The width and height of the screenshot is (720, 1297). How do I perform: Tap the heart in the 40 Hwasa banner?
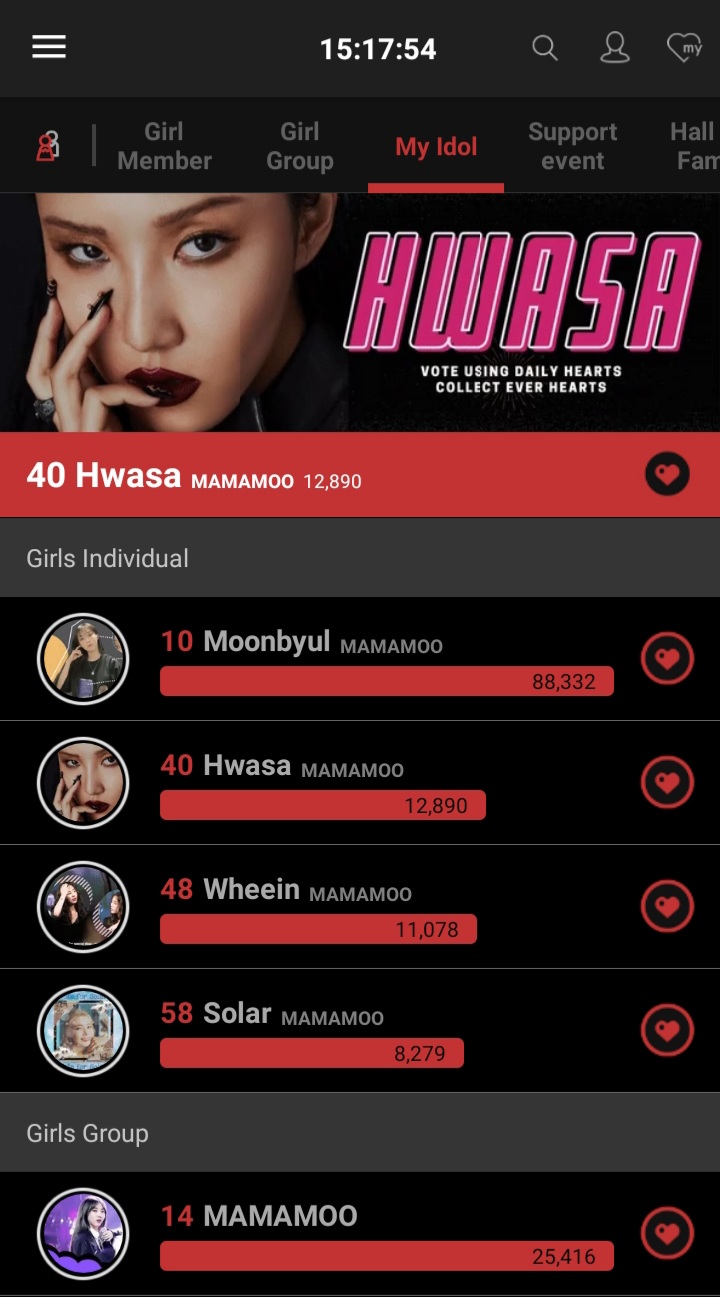[667, 474]
